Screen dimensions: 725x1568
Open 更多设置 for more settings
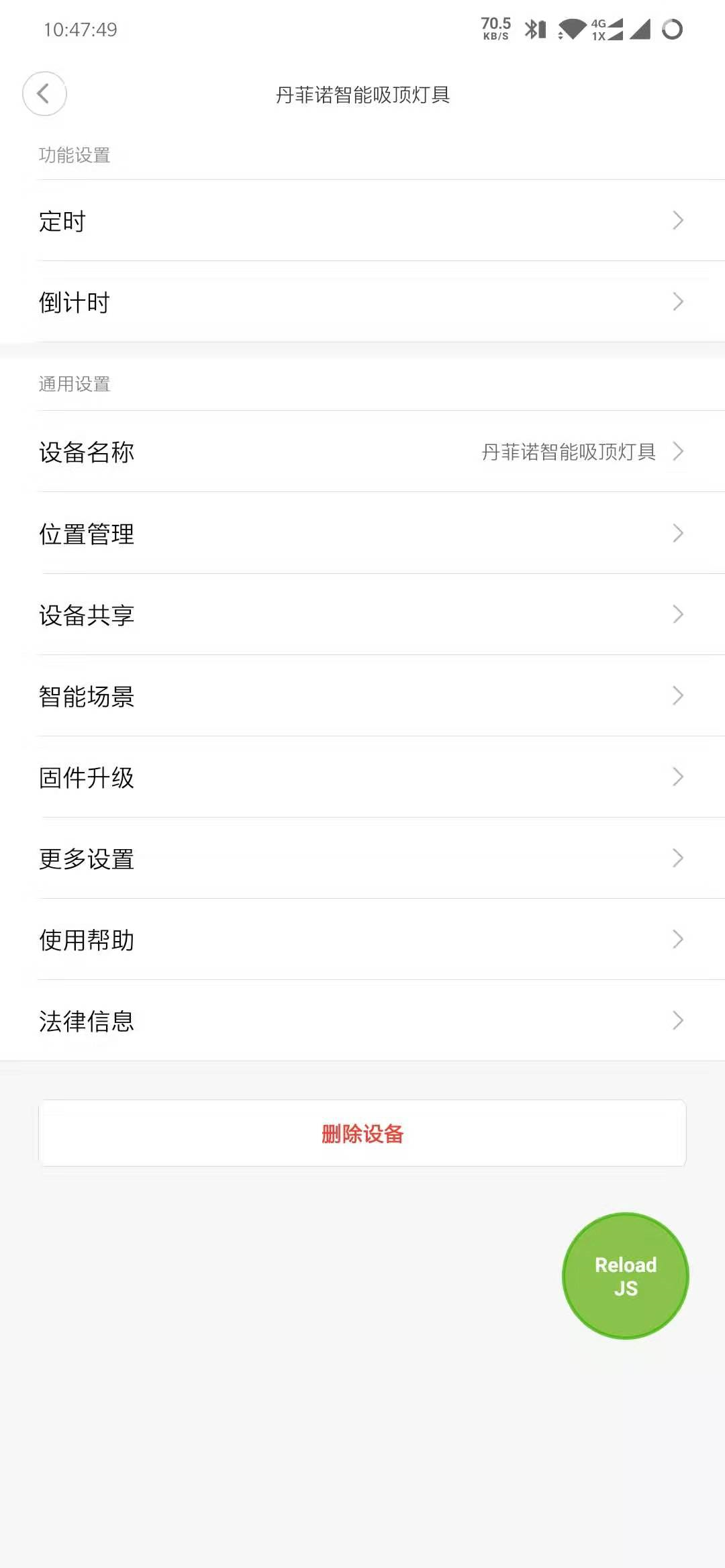coord(362,859)
